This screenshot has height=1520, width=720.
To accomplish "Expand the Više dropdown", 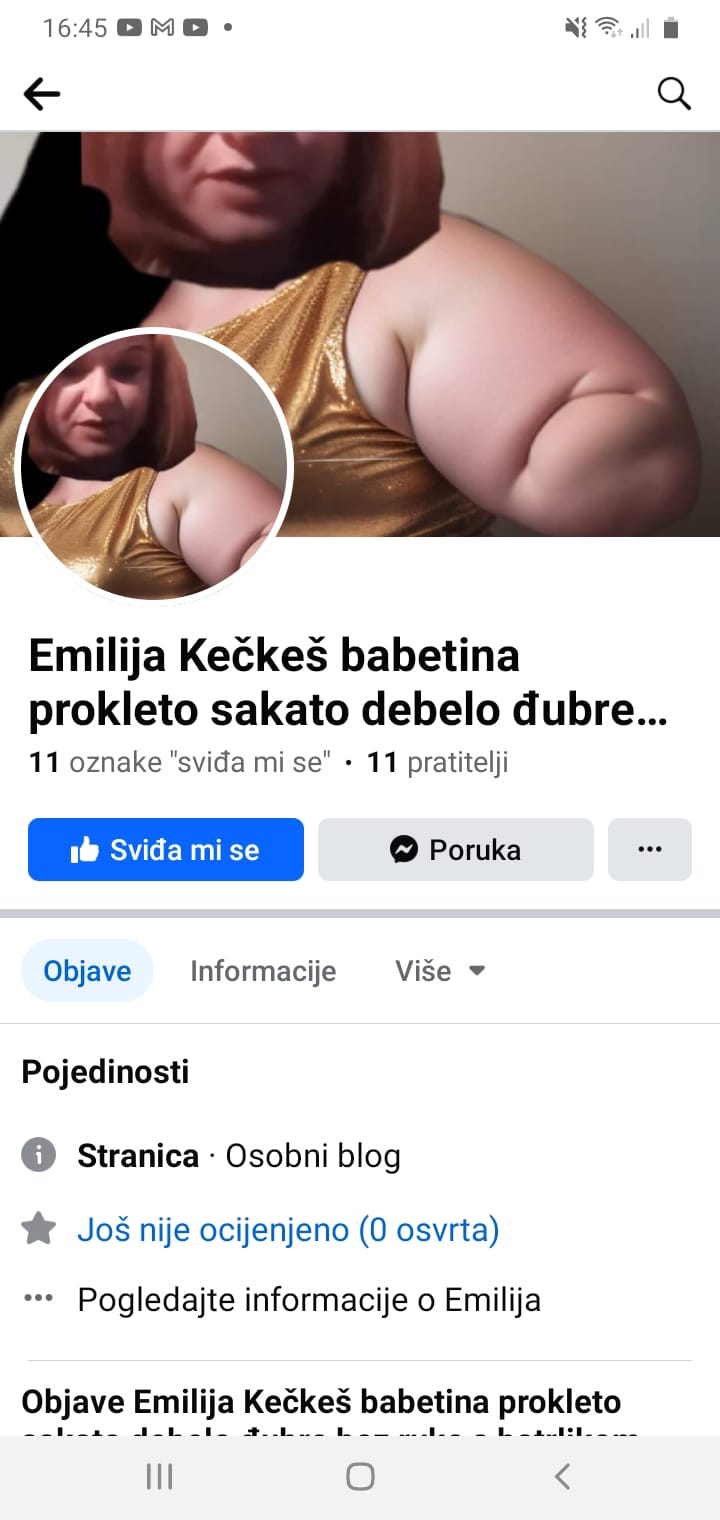I will [440, 971].
